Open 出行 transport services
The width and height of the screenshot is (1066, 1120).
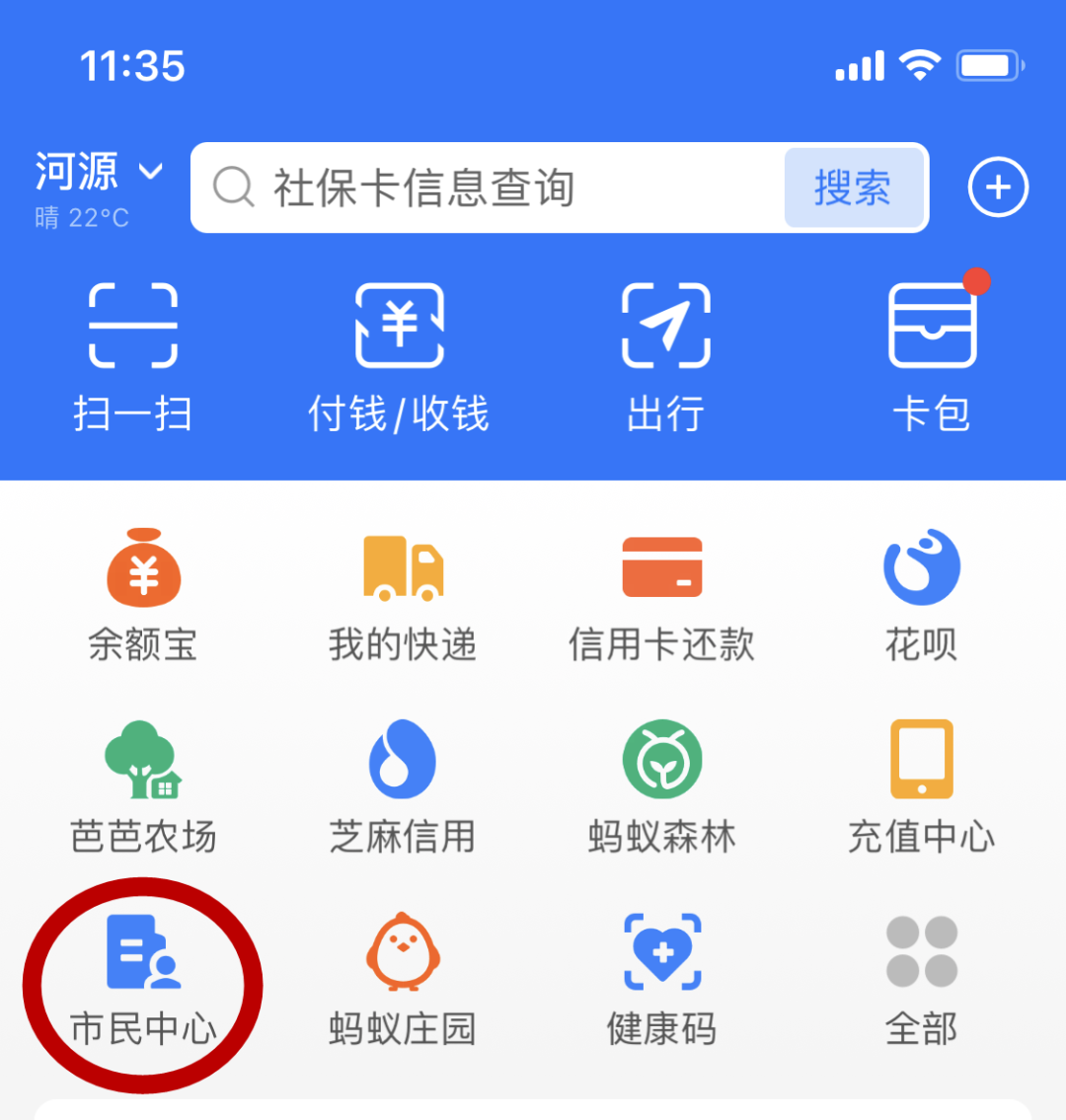(x=666, y=355)
